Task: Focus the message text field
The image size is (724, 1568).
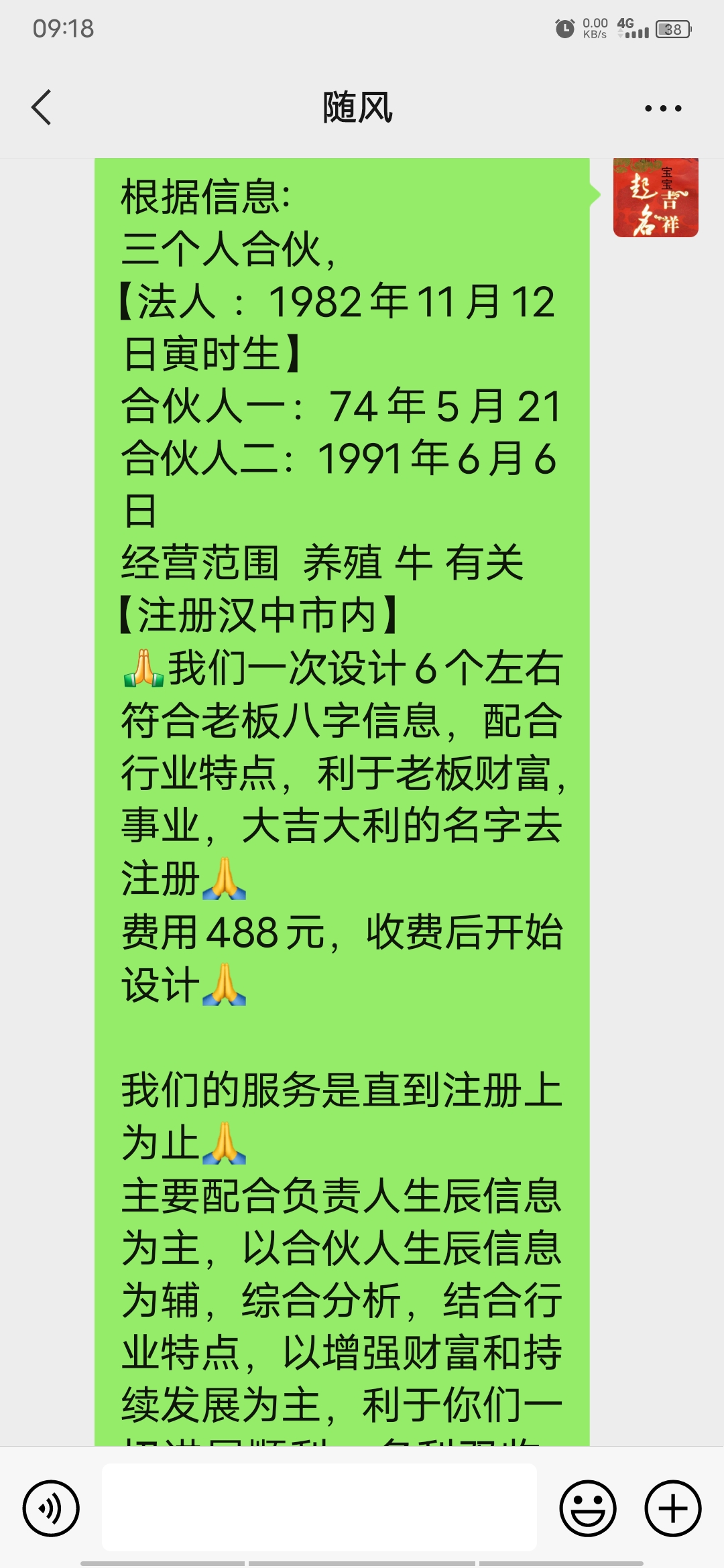Action: pyautogui.click(x=319, y=1507)
